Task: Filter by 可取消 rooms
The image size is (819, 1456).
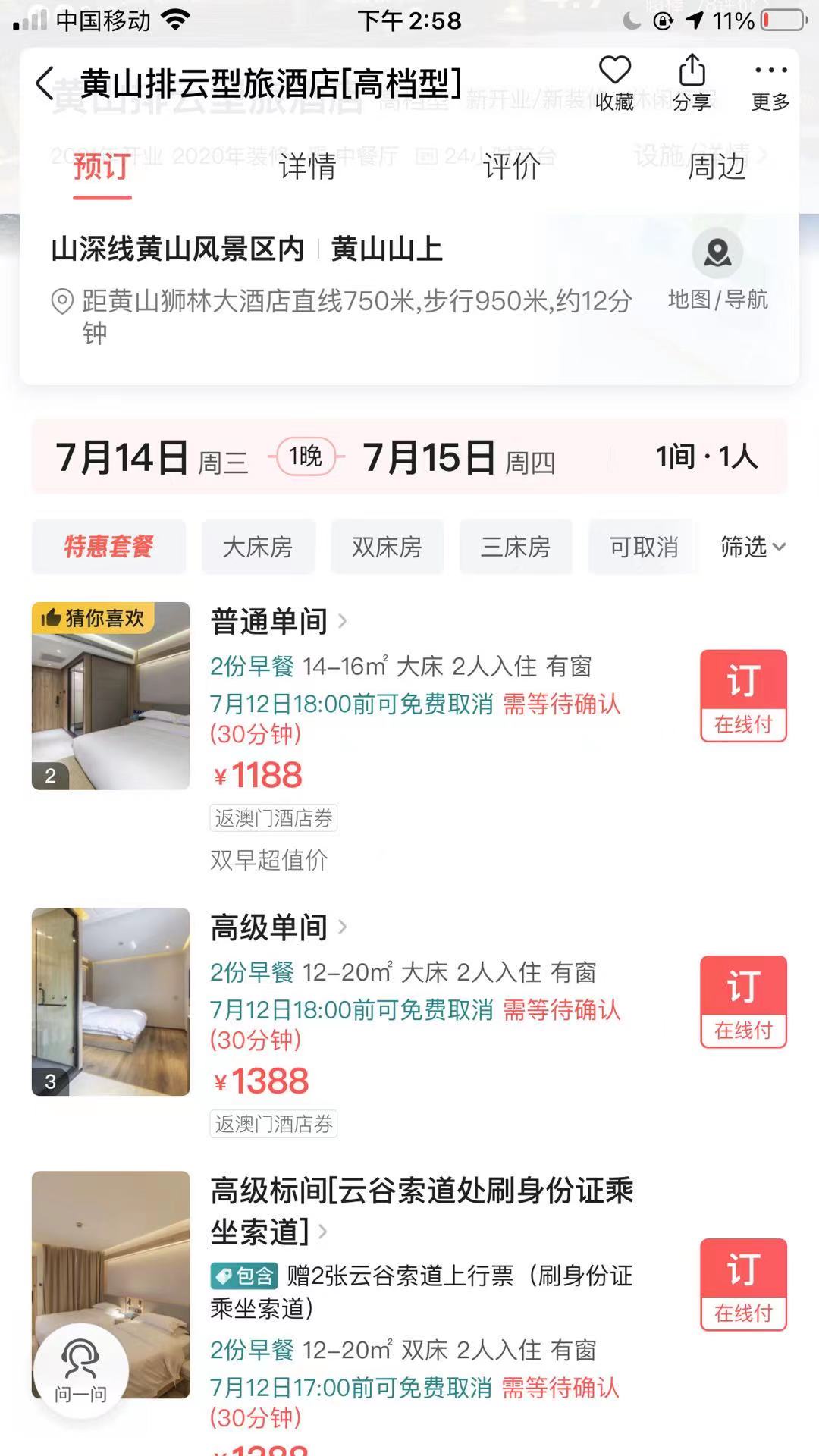Action: tap(643, 547)
